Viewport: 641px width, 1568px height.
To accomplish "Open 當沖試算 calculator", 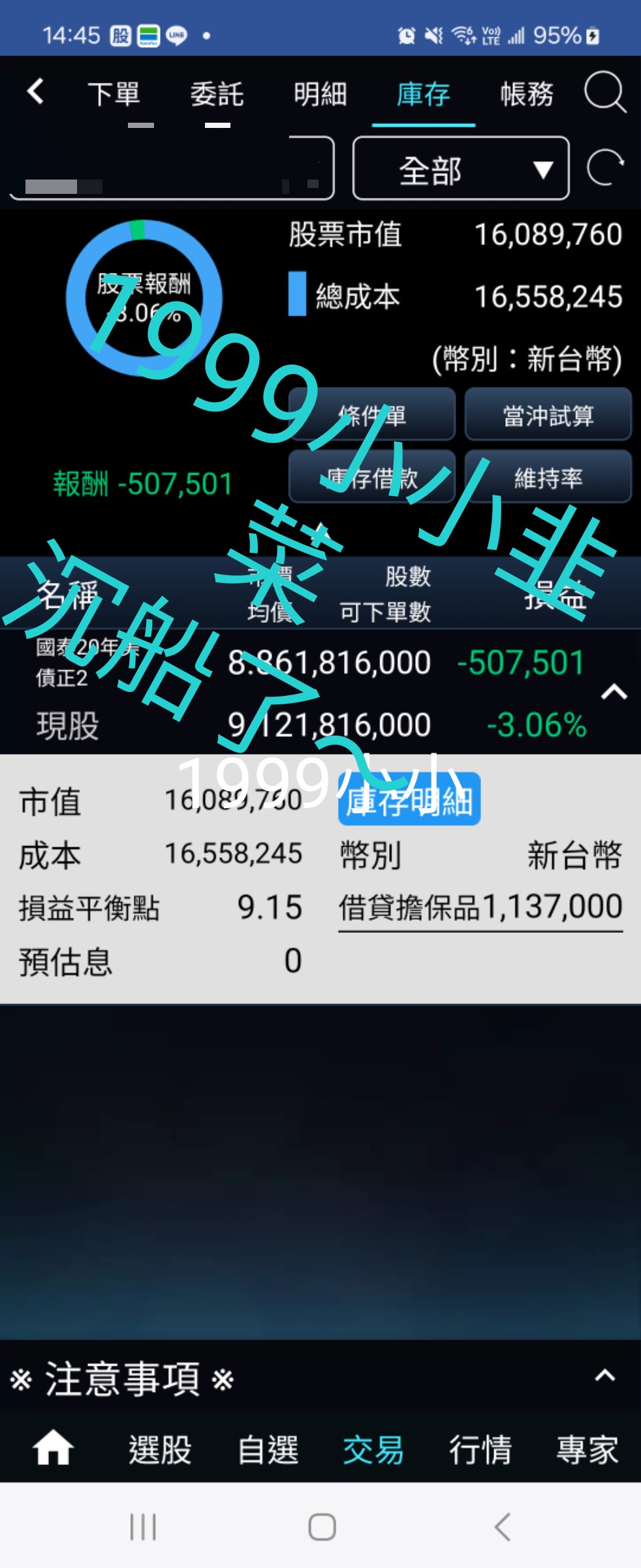I will [548, 415].
